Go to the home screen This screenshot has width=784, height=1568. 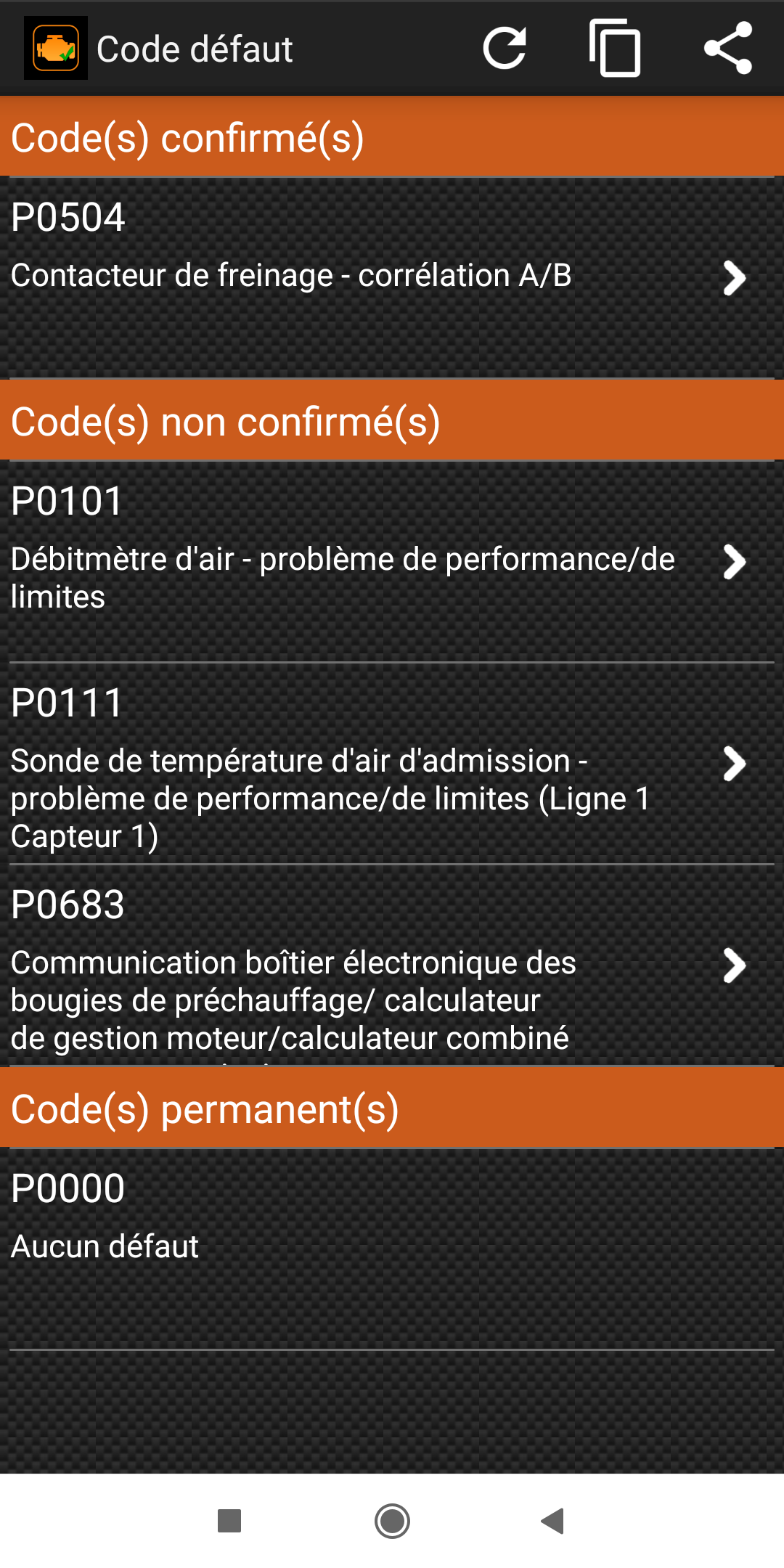[x=392, y=1521]
